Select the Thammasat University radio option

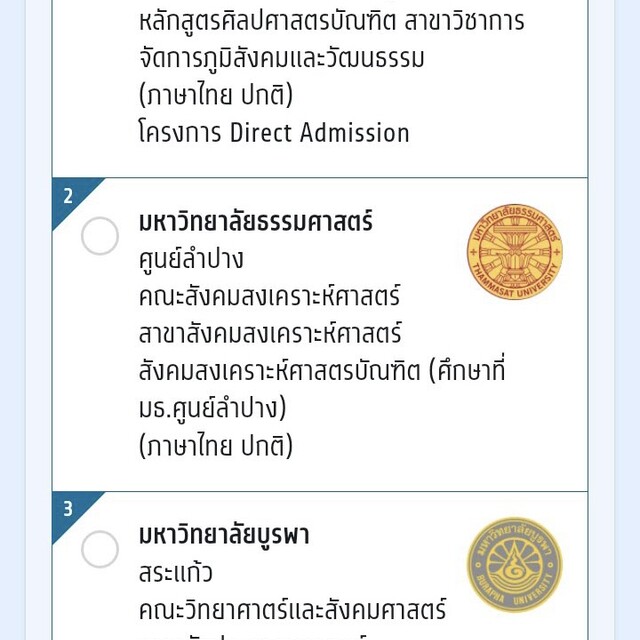tap(100, 237)
